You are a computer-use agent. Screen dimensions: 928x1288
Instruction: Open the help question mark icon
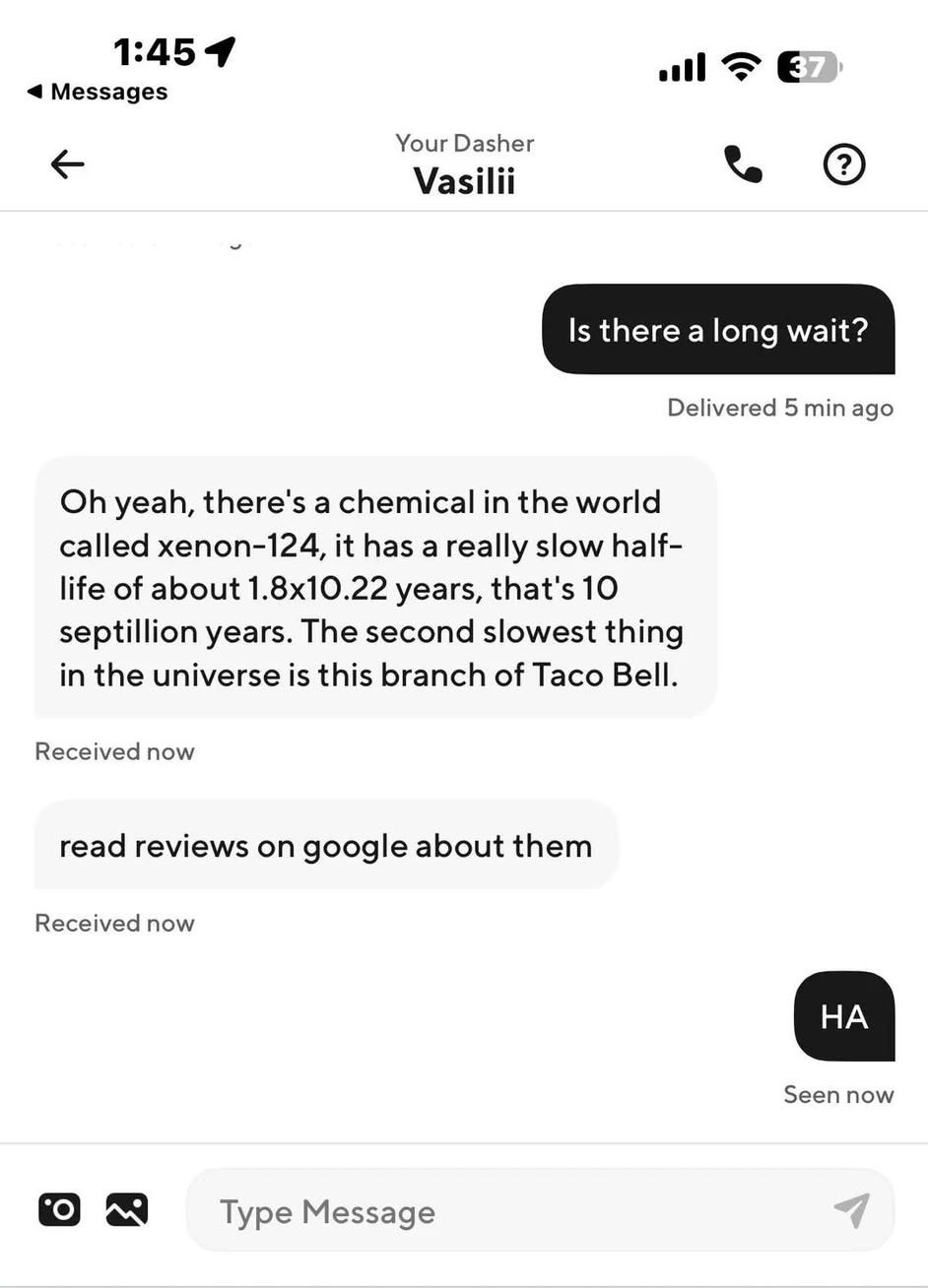coord(844,164)
